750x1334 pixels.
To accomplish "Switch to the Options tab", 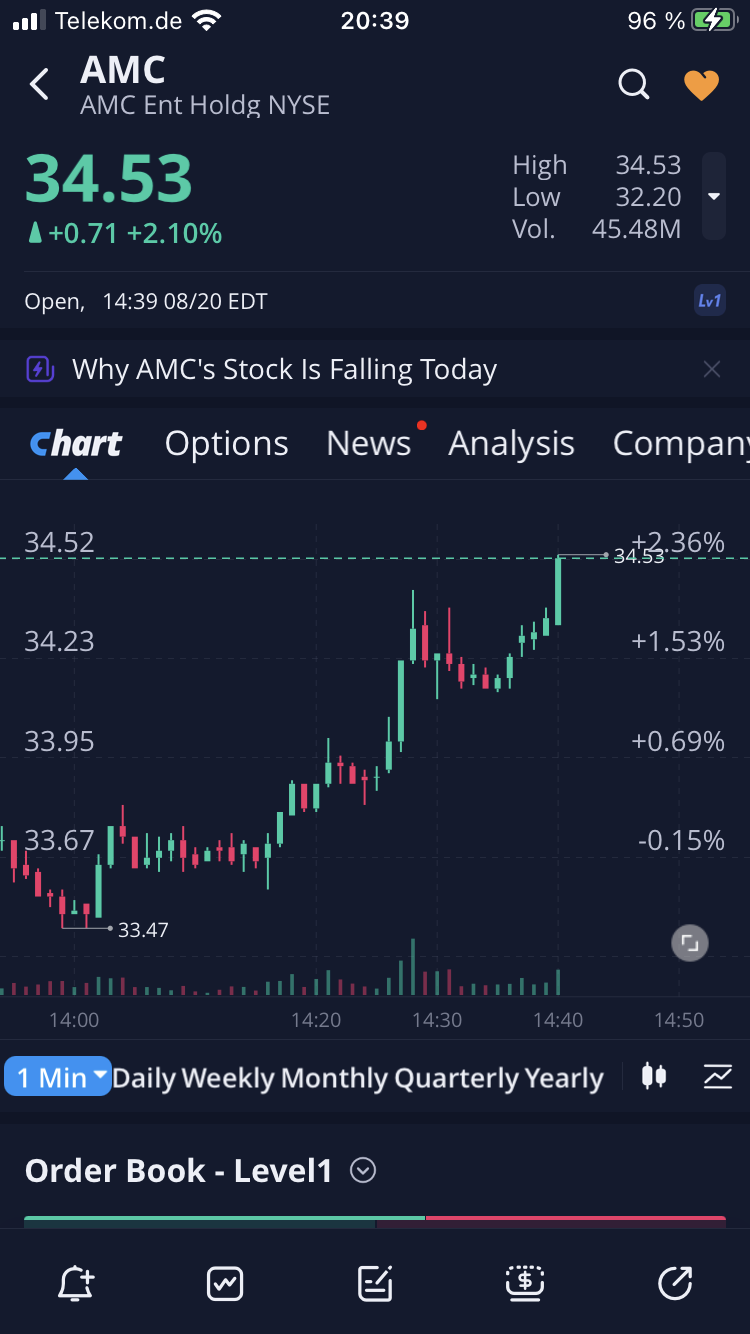I will [x=226, y=444].
